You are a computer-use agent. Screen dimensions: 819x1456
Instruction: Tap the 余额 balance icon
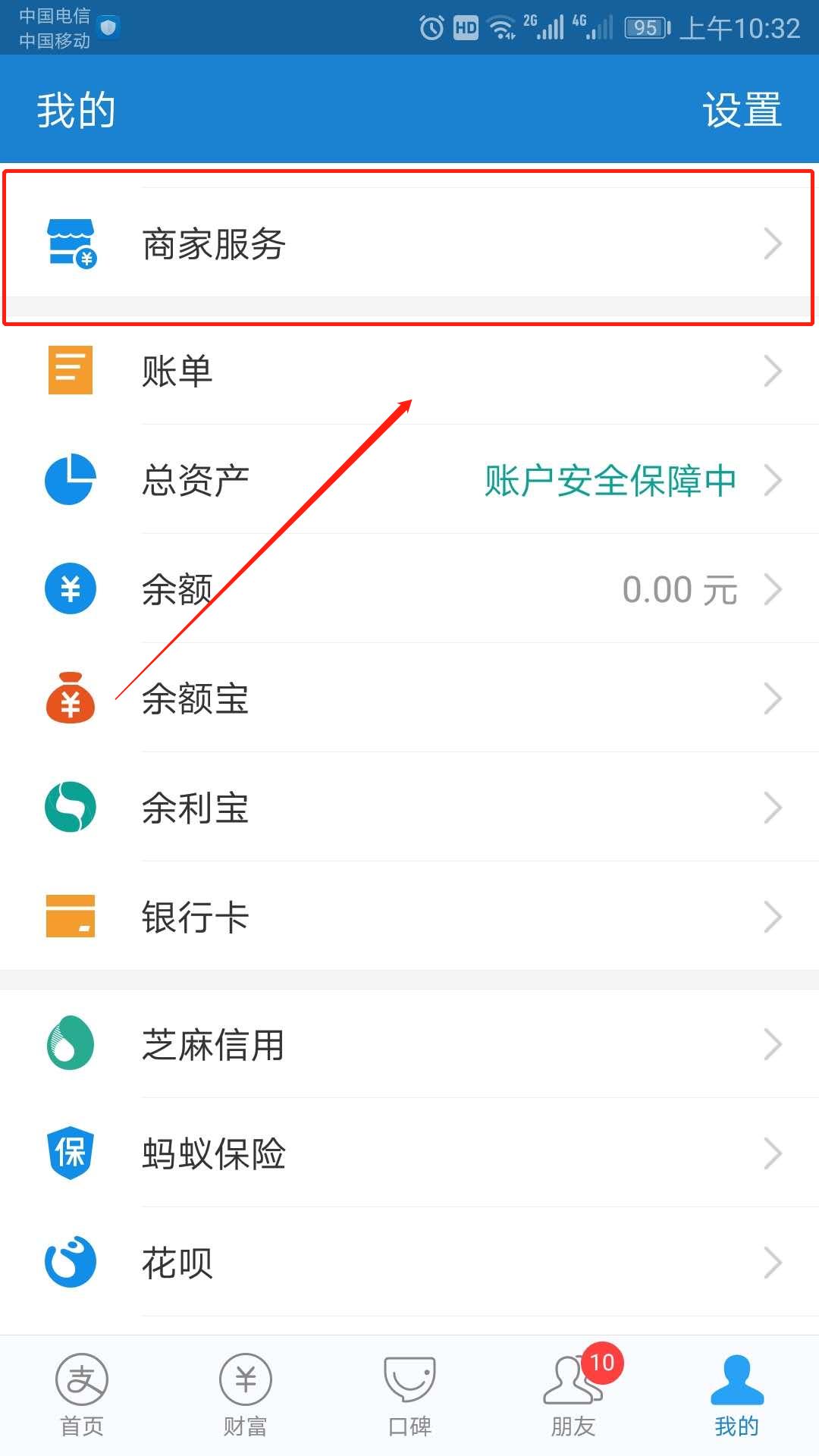pyautogui.click(x=70, y=588)
